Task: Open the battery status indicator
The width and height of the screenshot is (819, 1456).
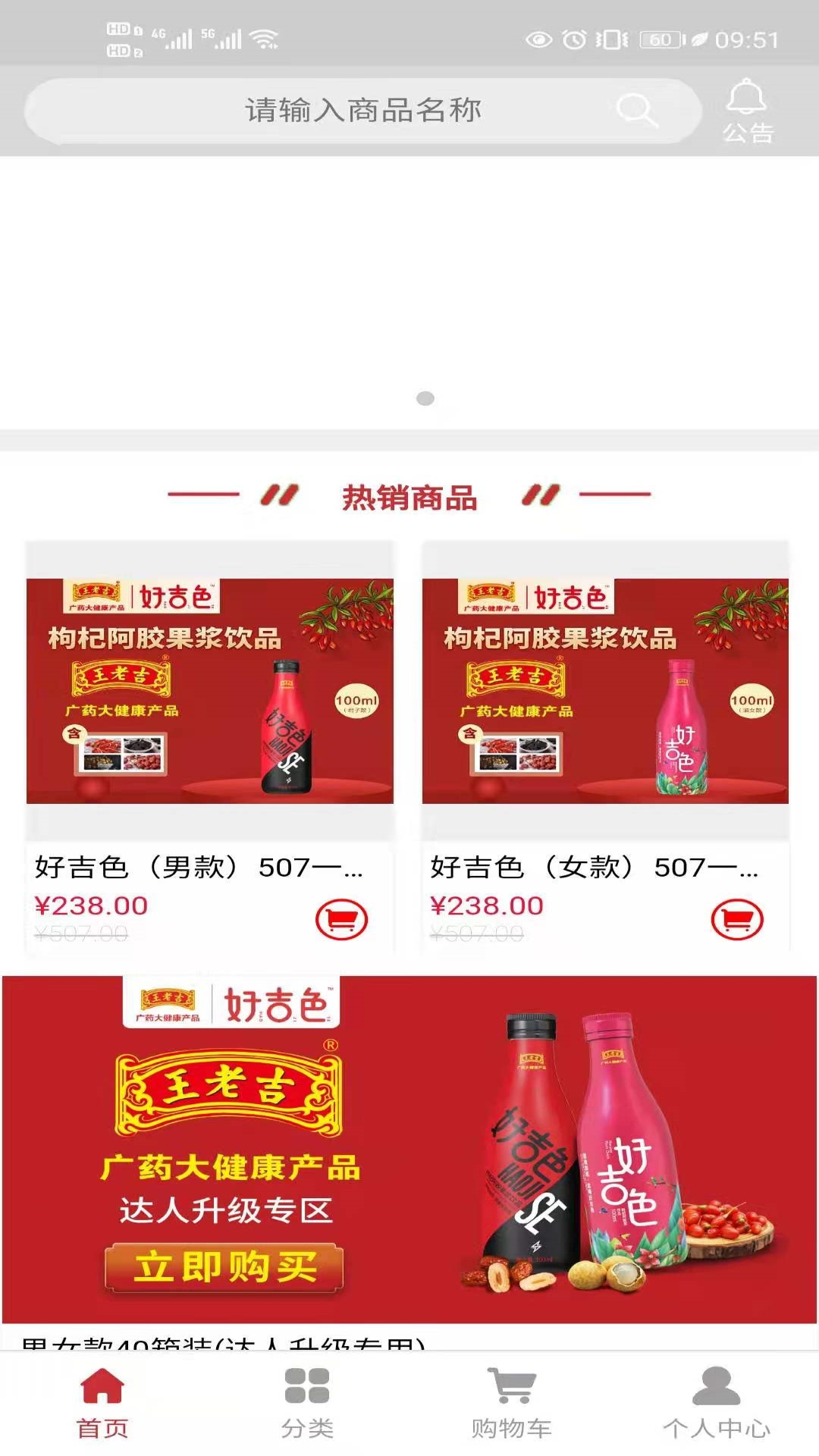Action: coord(662,39)
